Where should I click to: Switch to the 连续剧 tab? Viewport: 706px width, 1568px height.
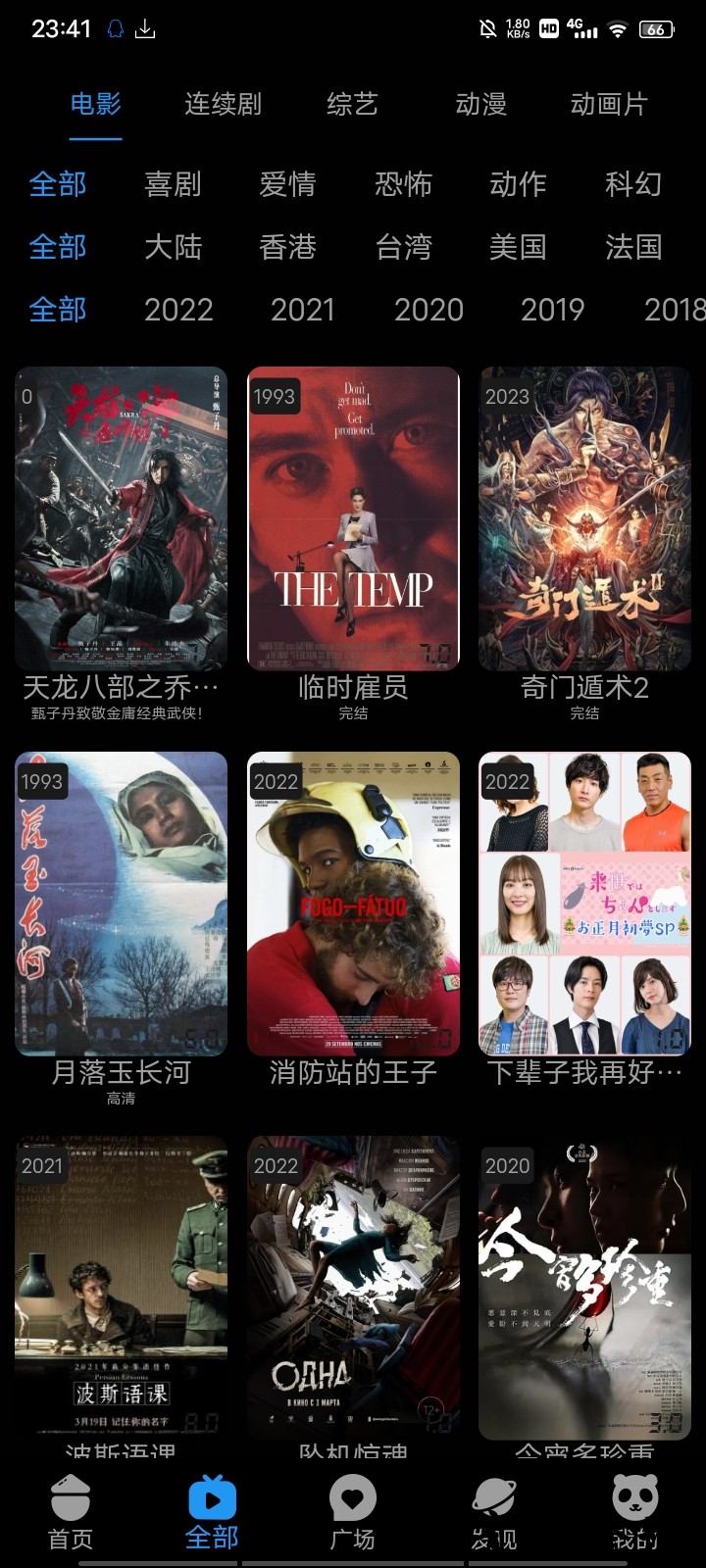[x=223, y=104]
